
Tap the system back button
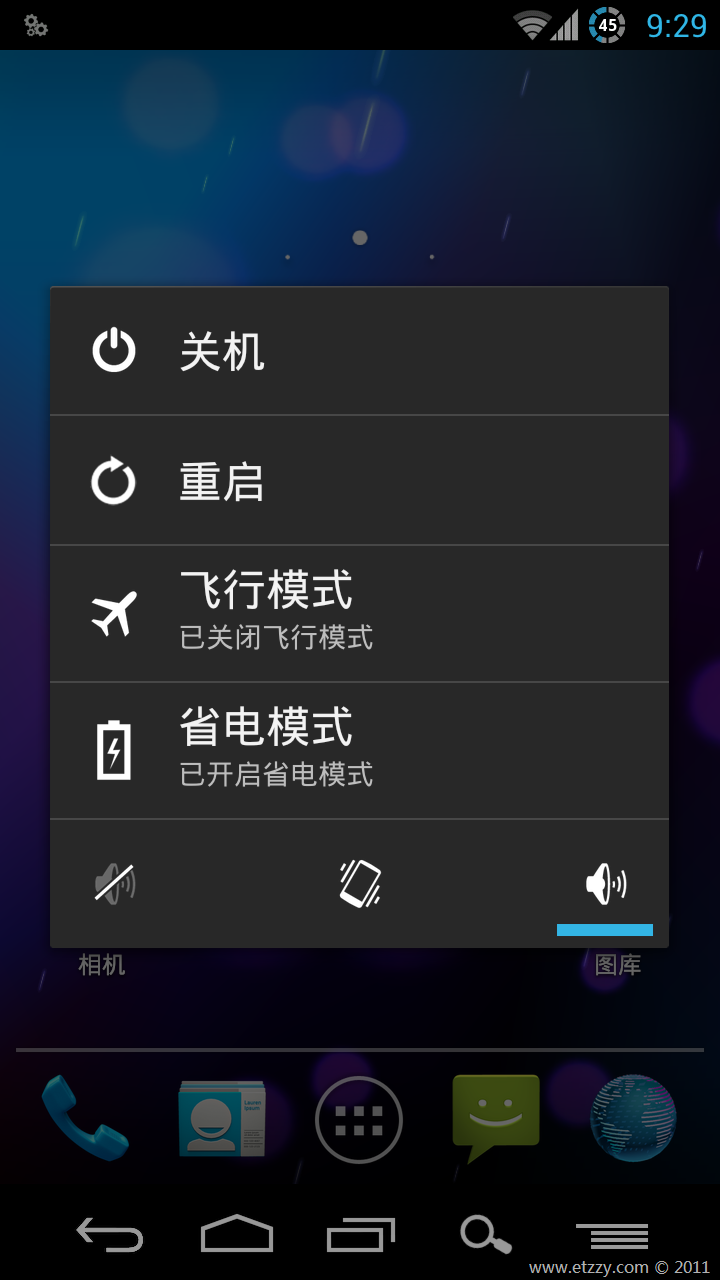pyautogui.click(x=110, y=1235)
